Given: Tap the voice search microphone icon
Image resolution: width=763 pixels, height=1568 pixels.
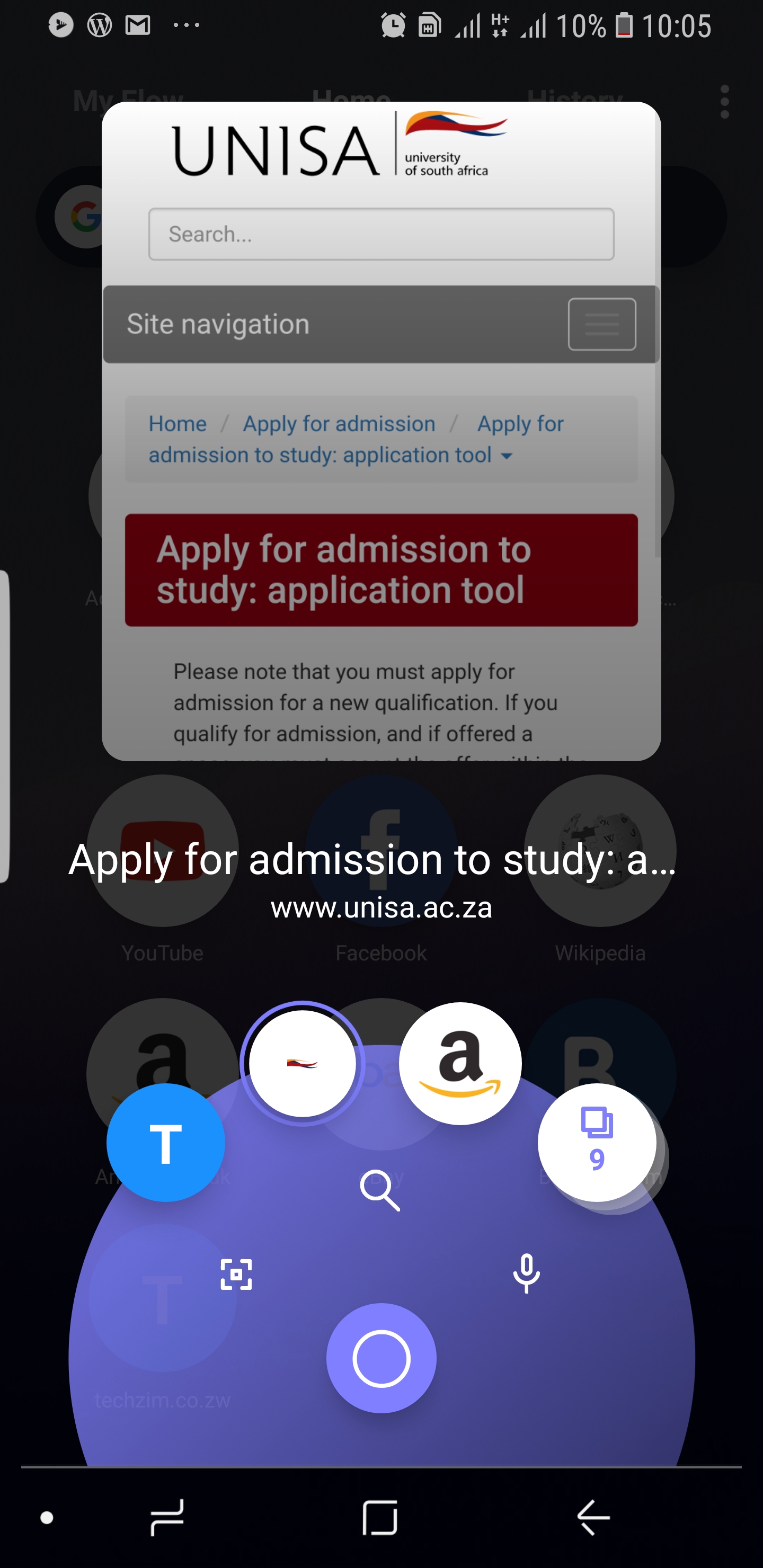Looking at the screenshot, I should click(525, 1272).
